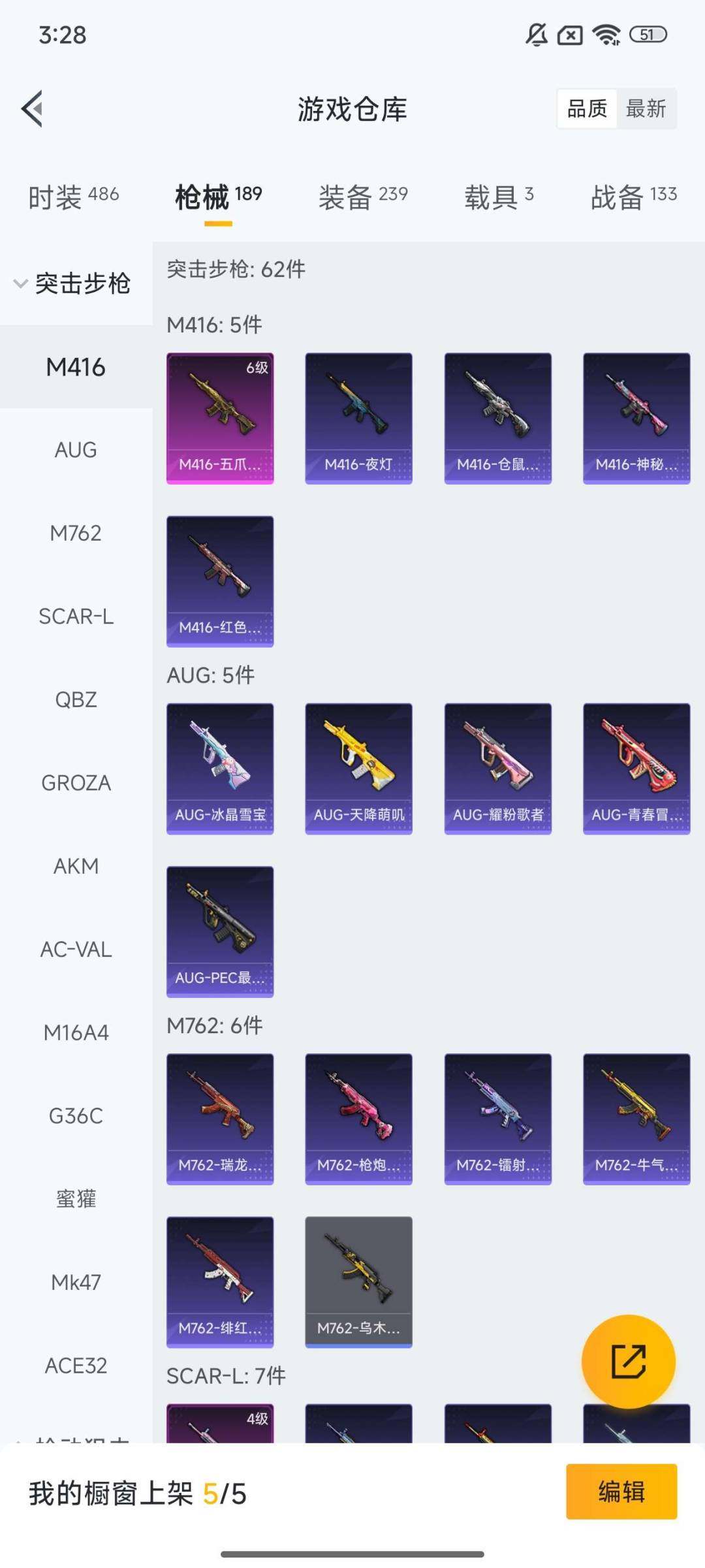View the AUG-冰晶雪宝 skin

[x=220, y=768]
